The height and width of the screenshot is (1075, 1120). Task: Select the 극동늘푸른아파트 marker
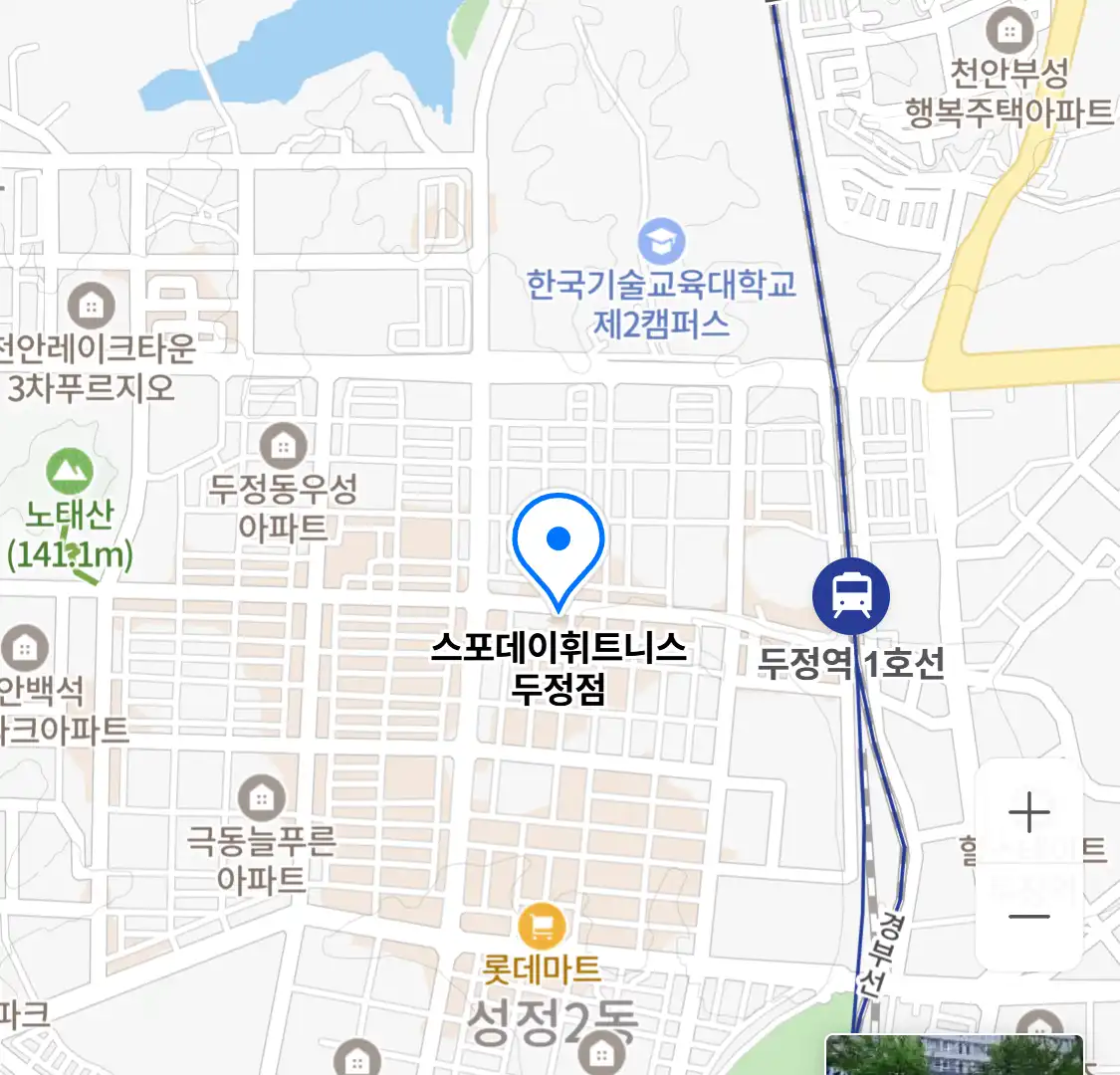point(261,797)
